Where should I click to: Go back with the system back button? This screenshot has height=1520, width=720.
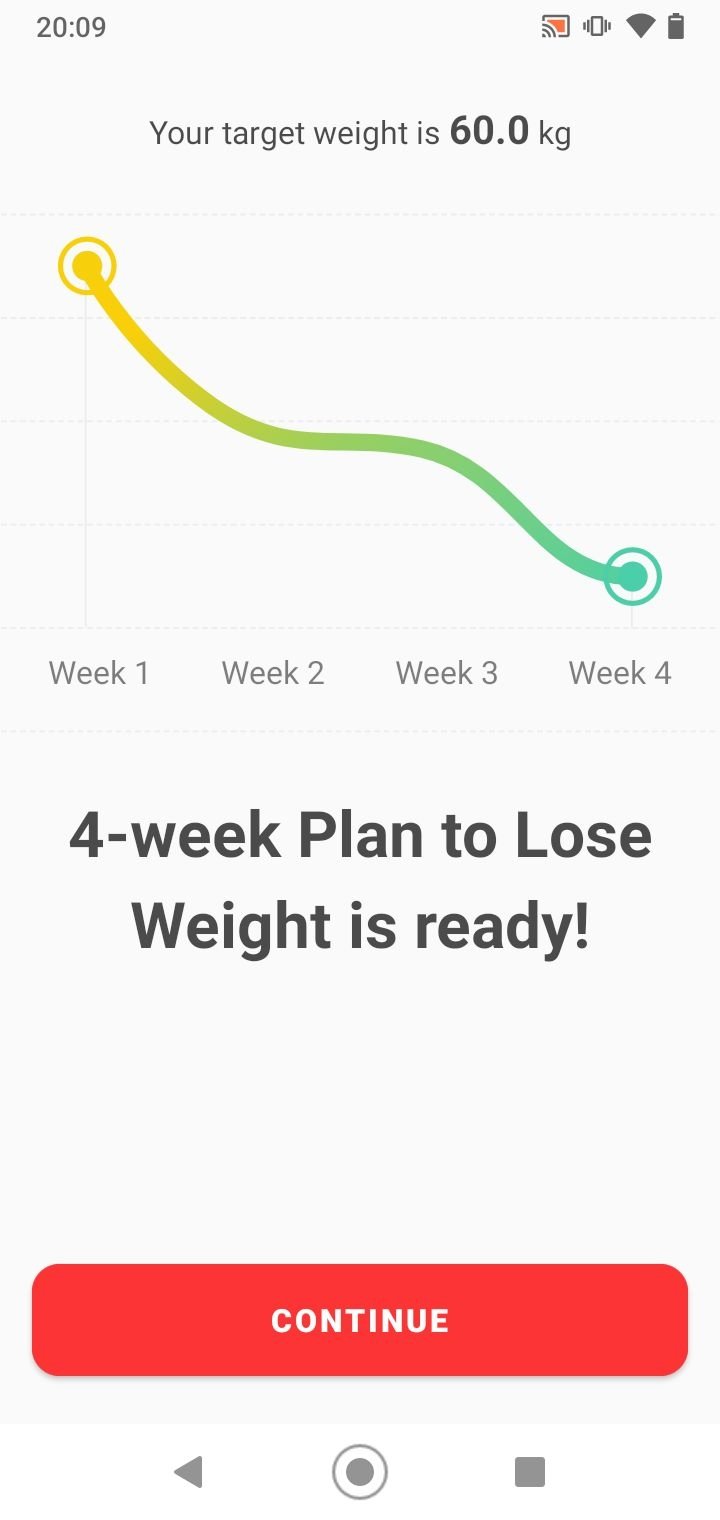(188, 1472)
